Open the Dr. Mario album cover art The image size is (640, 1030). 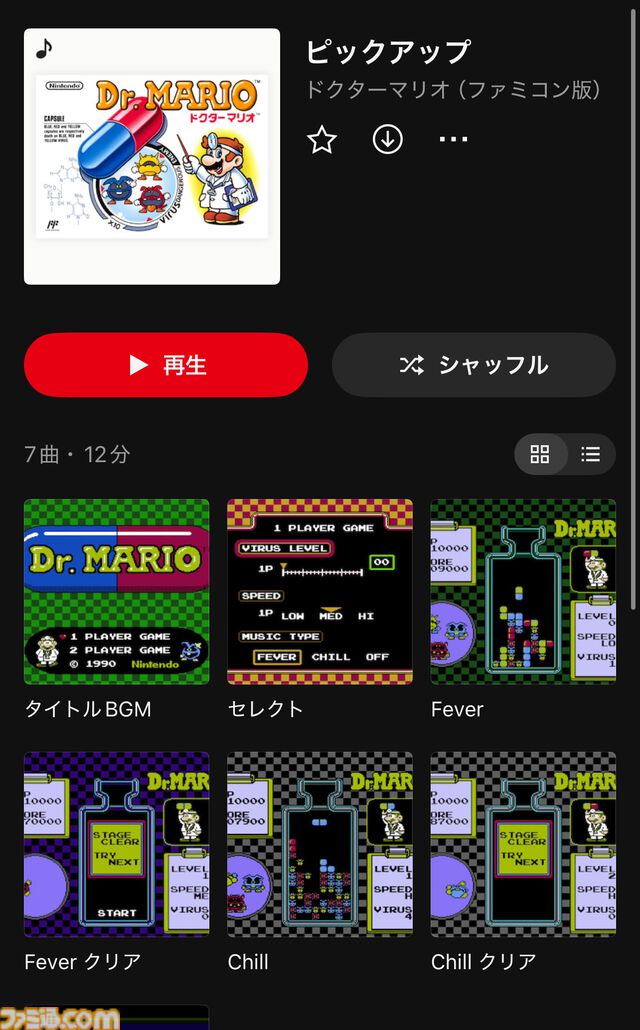pos(152,156)
